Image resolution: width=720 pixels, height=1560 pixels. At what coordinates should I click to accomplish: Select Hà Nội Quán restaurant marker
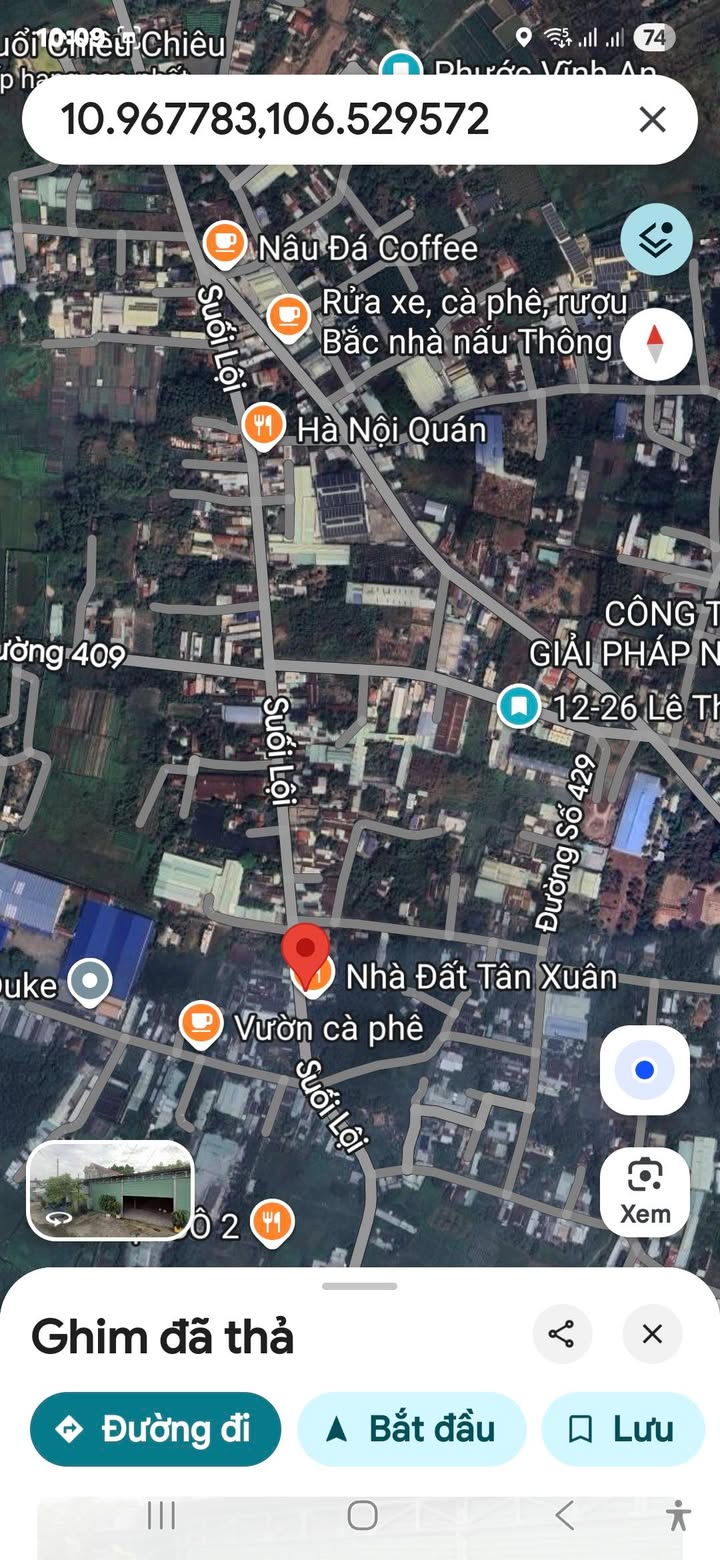tap(263, 427)
